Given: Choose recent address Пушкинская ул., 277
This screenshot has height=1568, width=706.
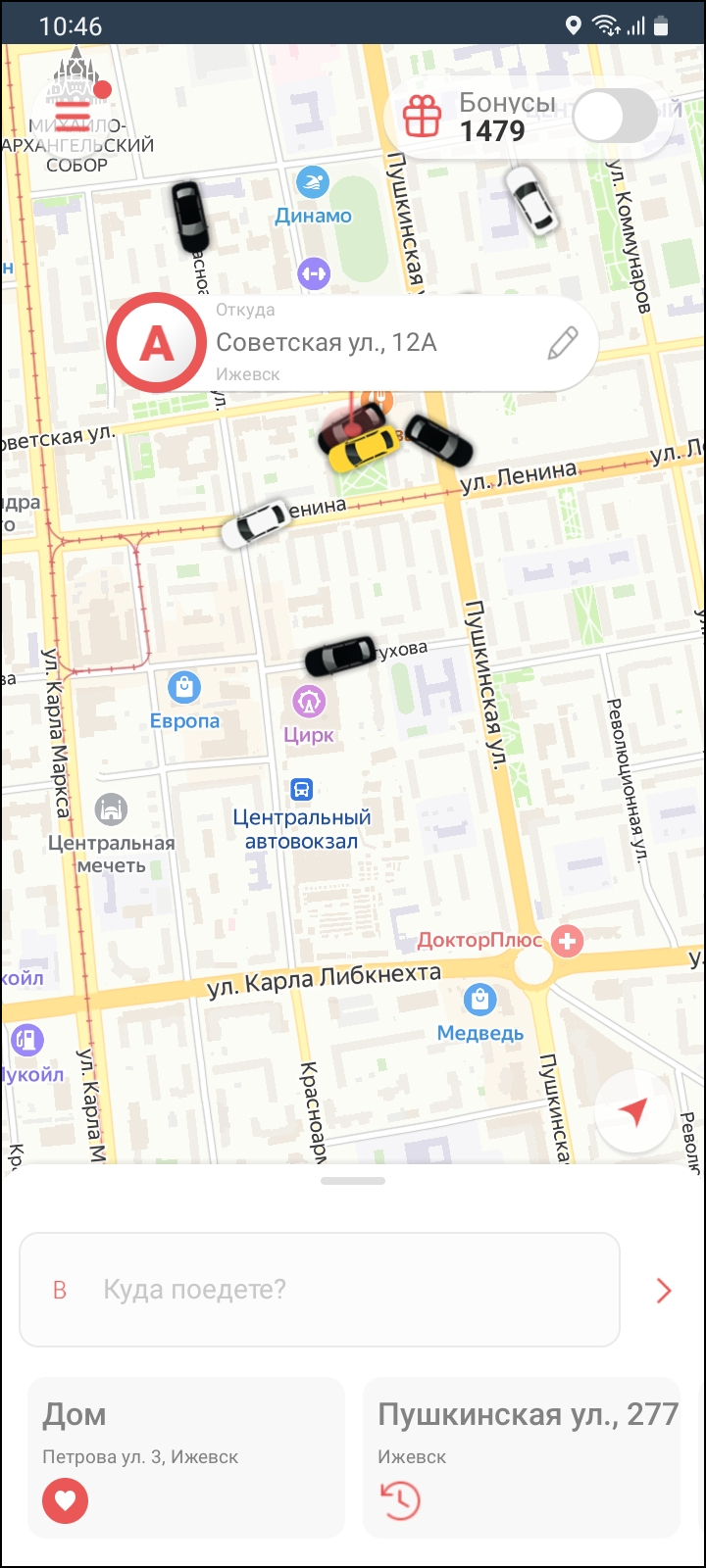Looking at the screenshot, I should click(x=522, y=1456).
